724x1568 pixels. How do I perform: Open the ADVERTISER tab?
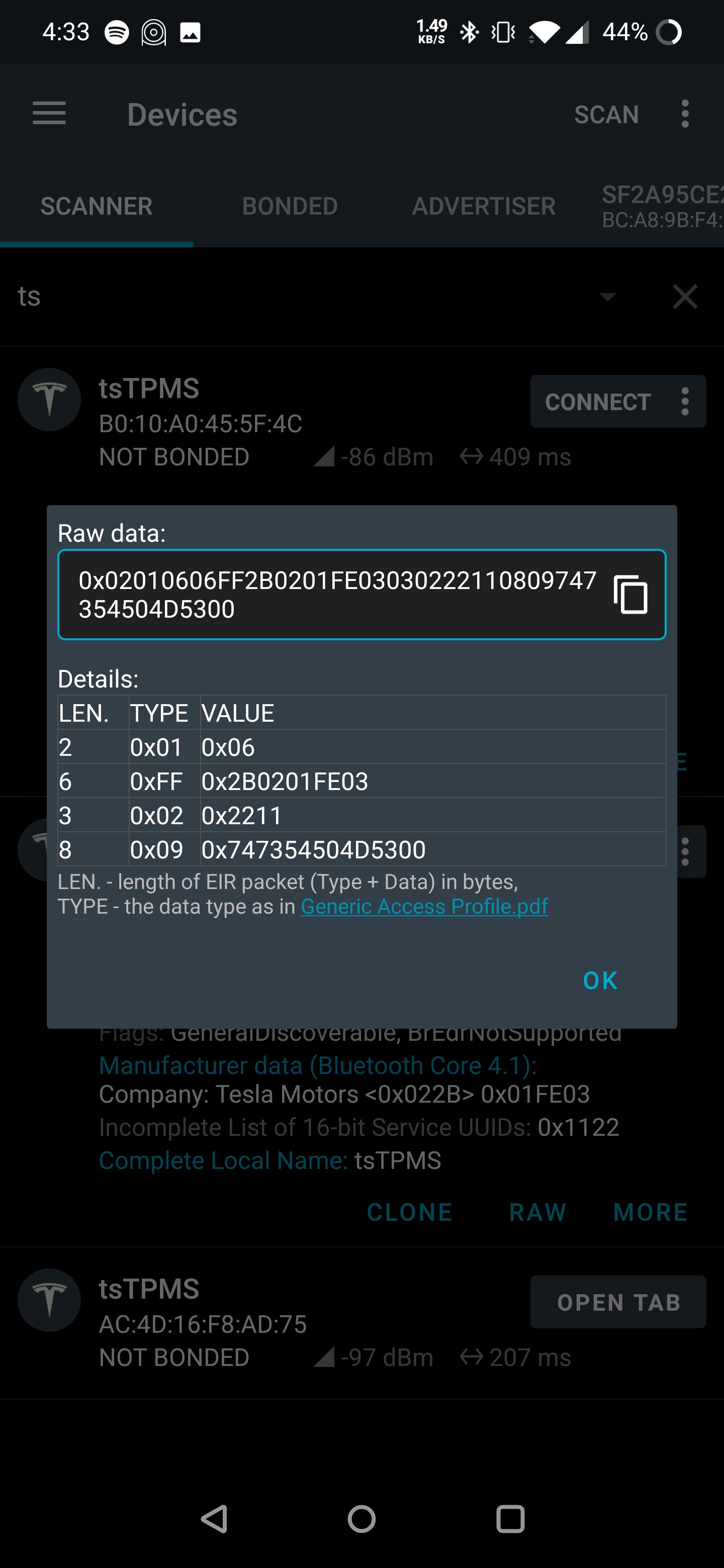pyautogui.click(x=483, y=206)
